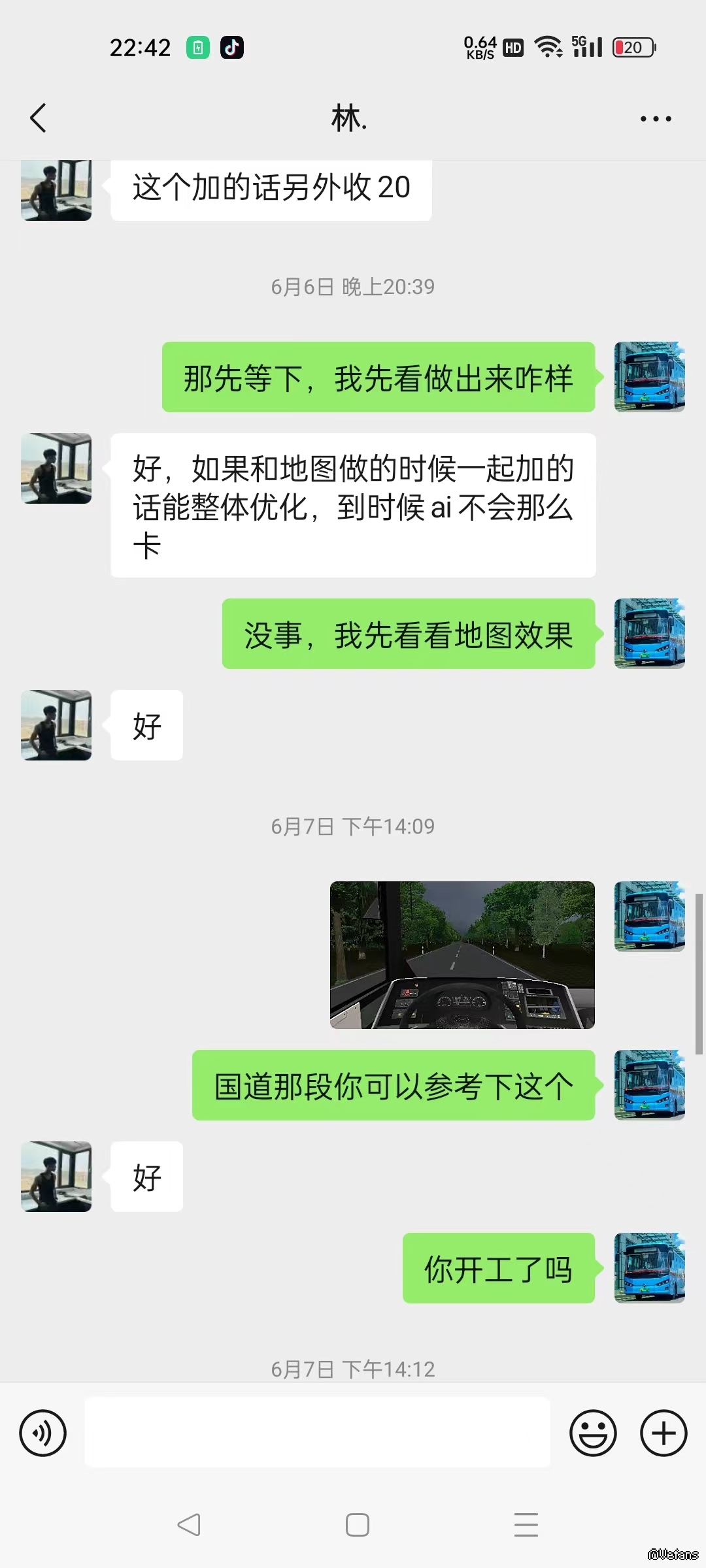706x1568 pixels.
Task: Open 林's avatar beside 这个加的话另外收20
Action: pyautogui.click(x=56, y=190)
